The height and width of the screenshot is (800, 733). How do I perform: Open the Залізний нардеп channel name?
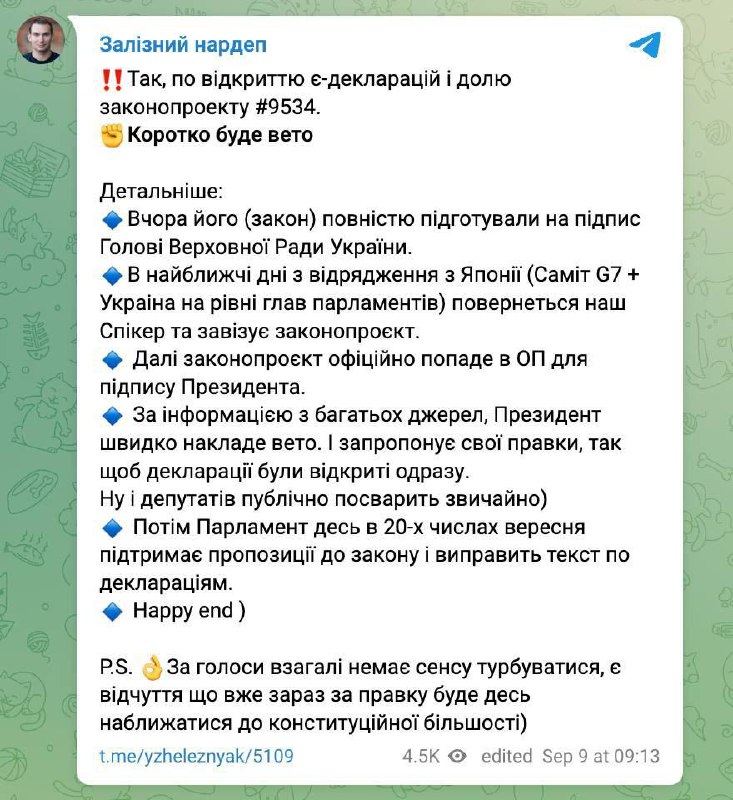[183, 46]
